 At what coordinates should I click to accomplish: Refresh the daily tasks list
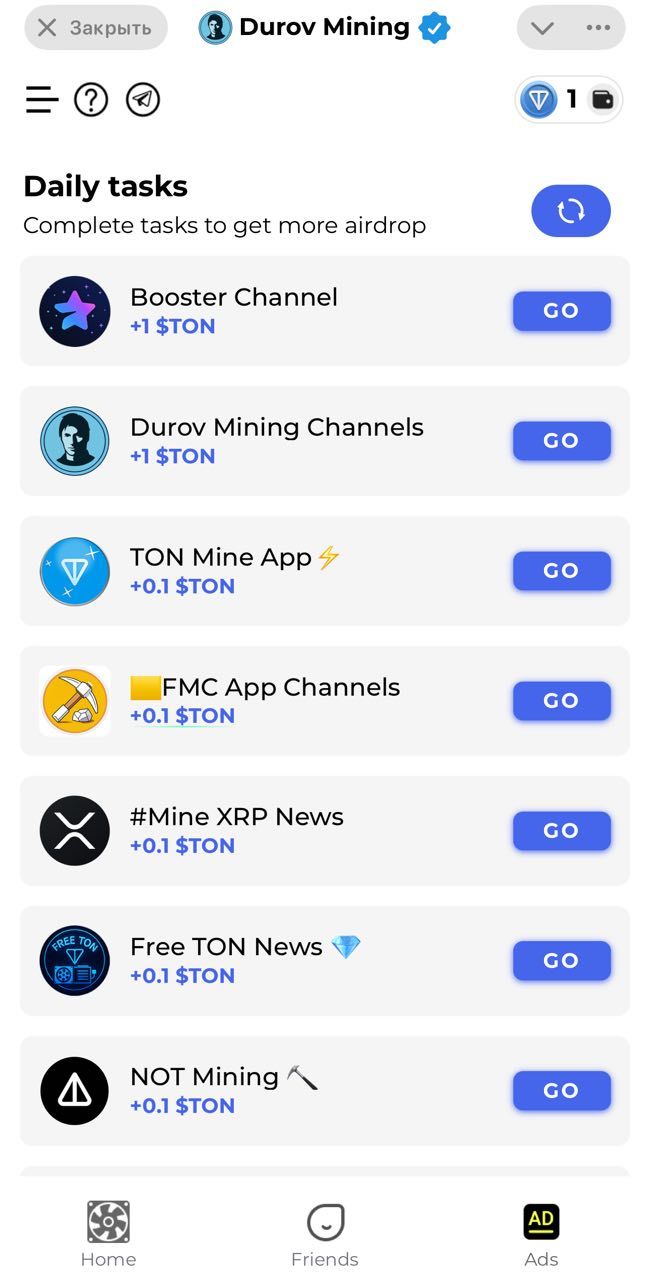[x=570, y=211]
